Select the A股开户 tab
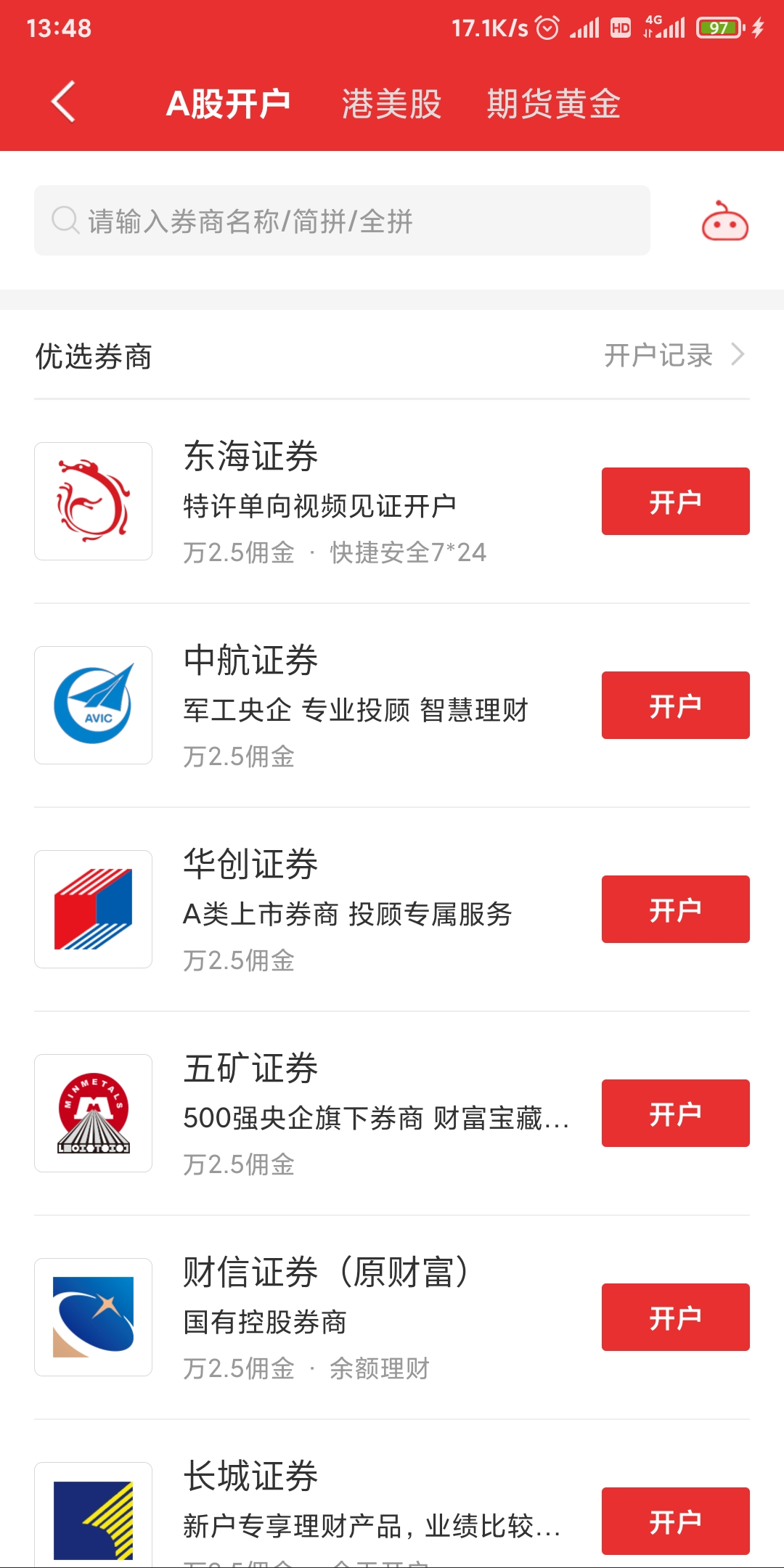 (229, 104)
